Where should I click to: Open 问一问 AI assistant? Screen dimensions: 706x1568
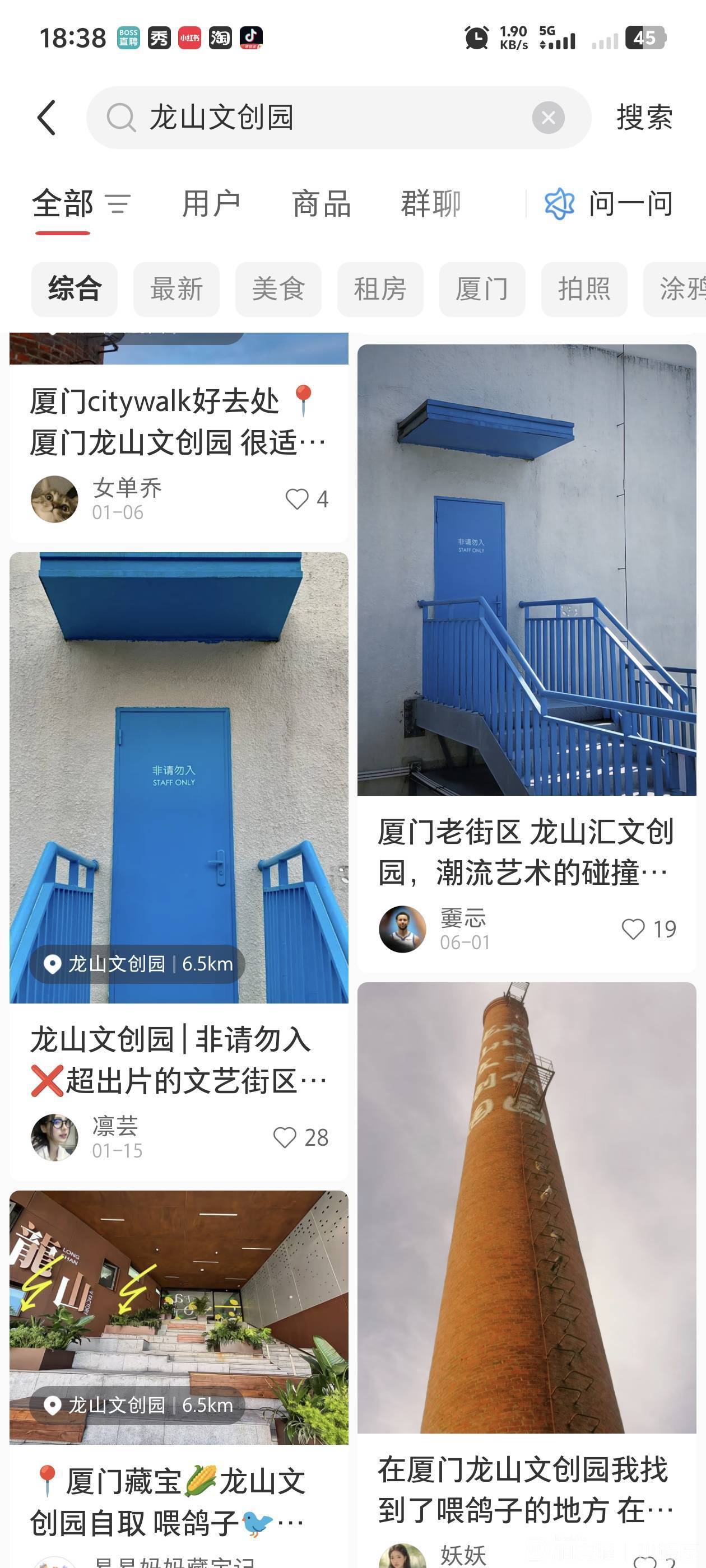609,204
